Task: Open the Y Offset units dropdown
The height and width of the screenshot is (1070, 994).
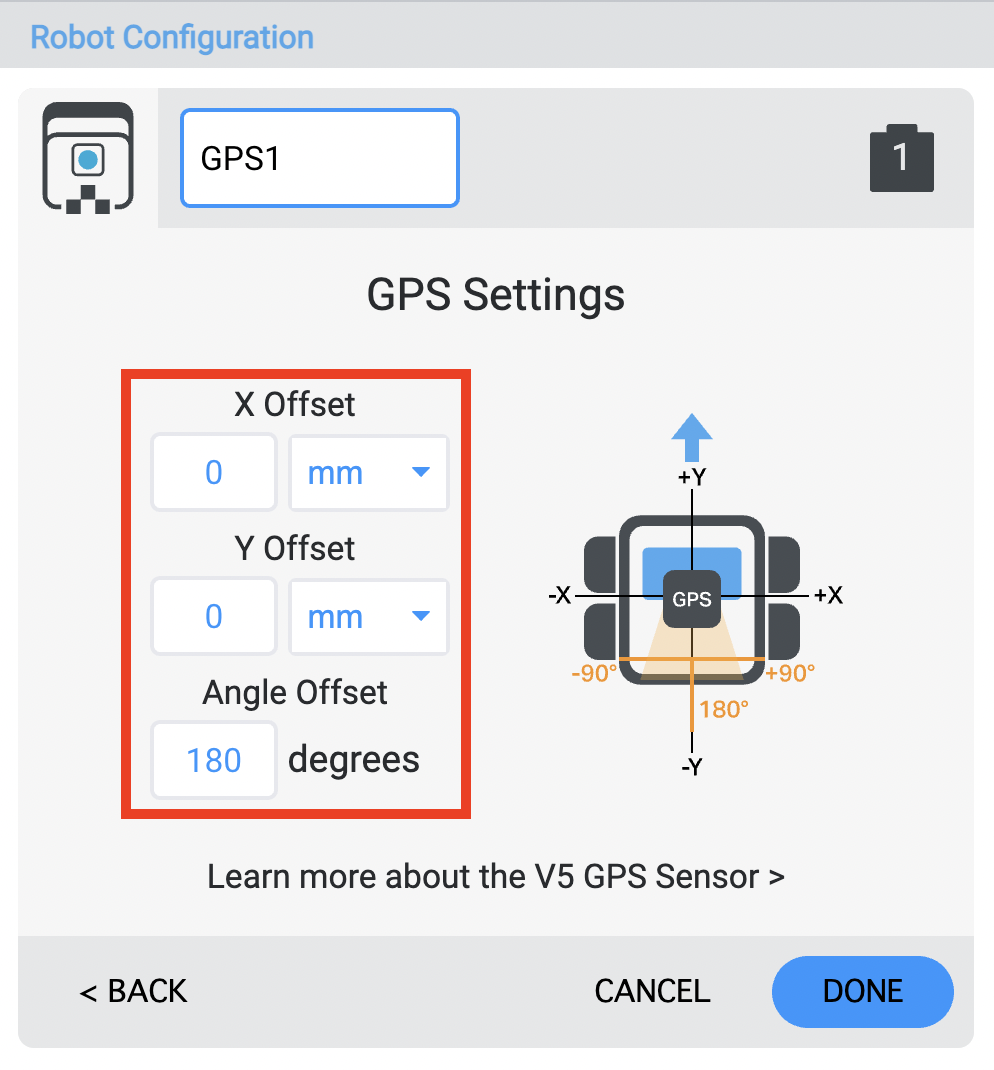Action: pyautogui.click(x=369, y=616)
